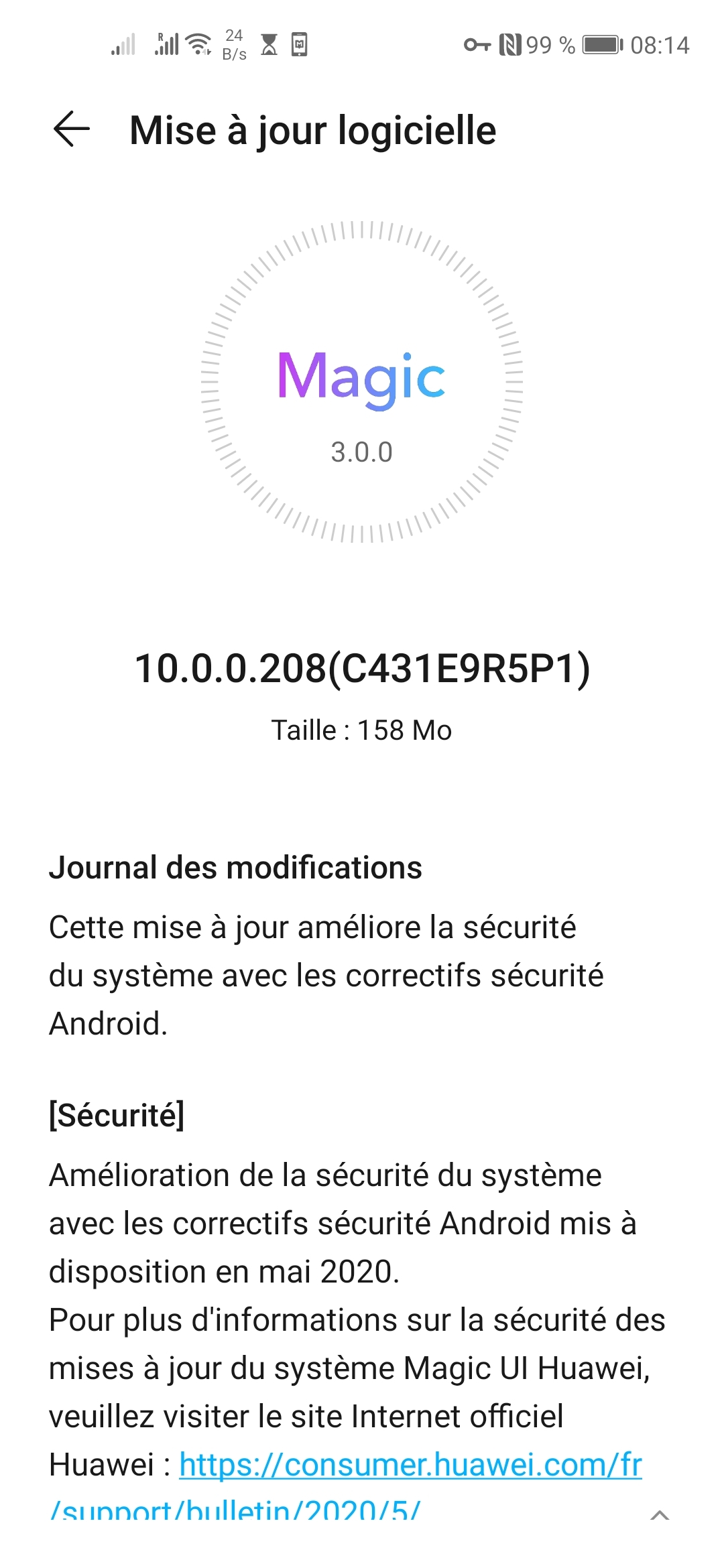The image size is (724, 1568).
Task: Select the 08:14 clock in the status bar
Action: (661, 46)
